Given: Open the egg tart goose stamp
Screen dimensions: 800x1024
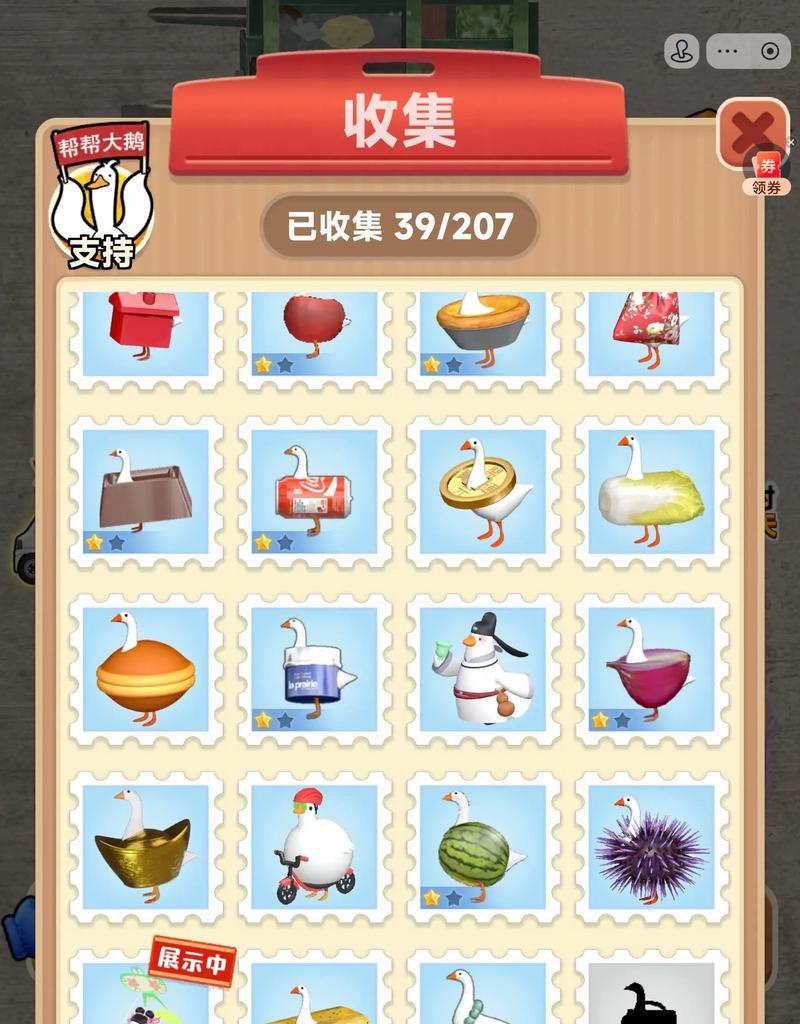Looking at the screenshot, I should (483, 334).
